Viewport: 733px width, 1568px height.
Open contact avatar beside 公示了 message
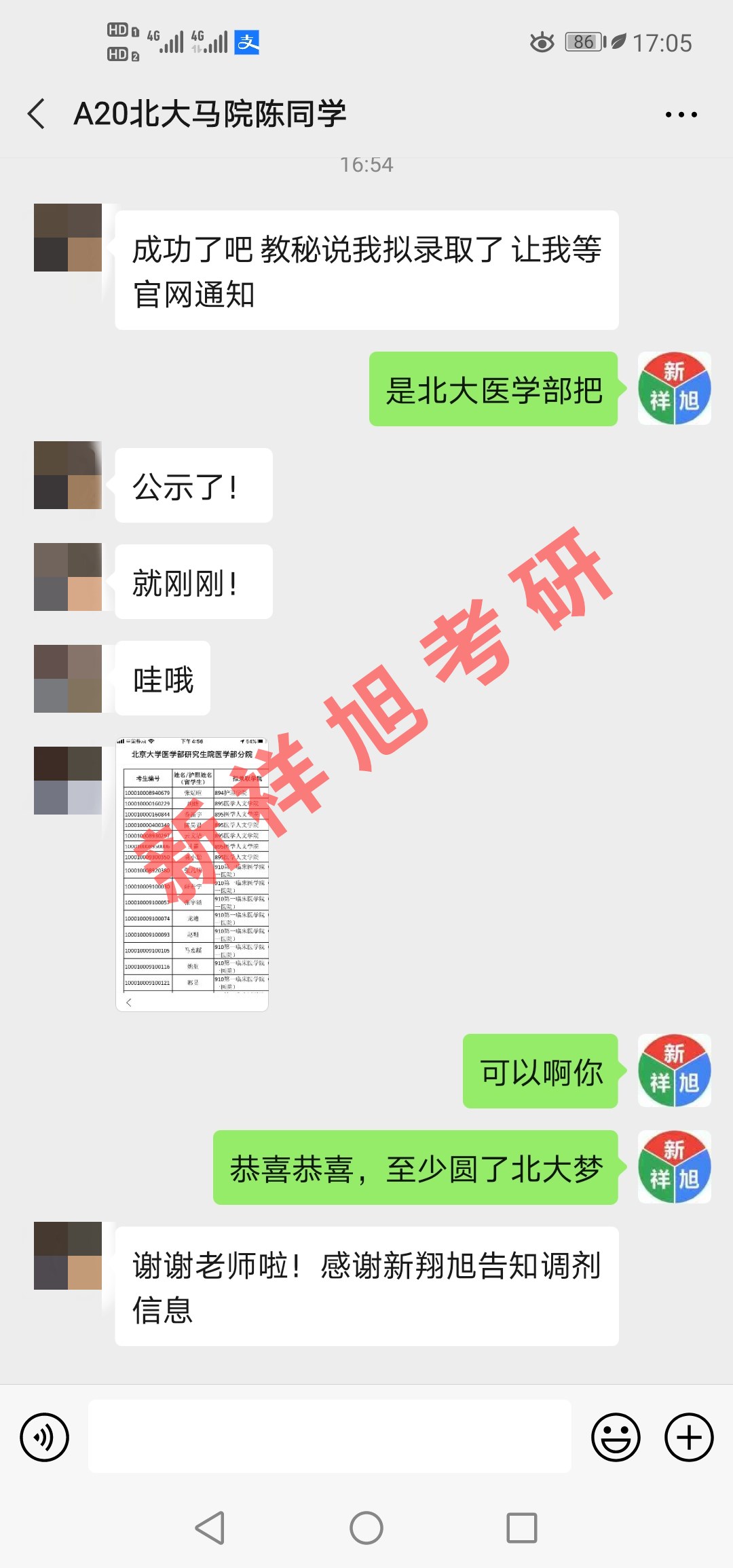68,475
